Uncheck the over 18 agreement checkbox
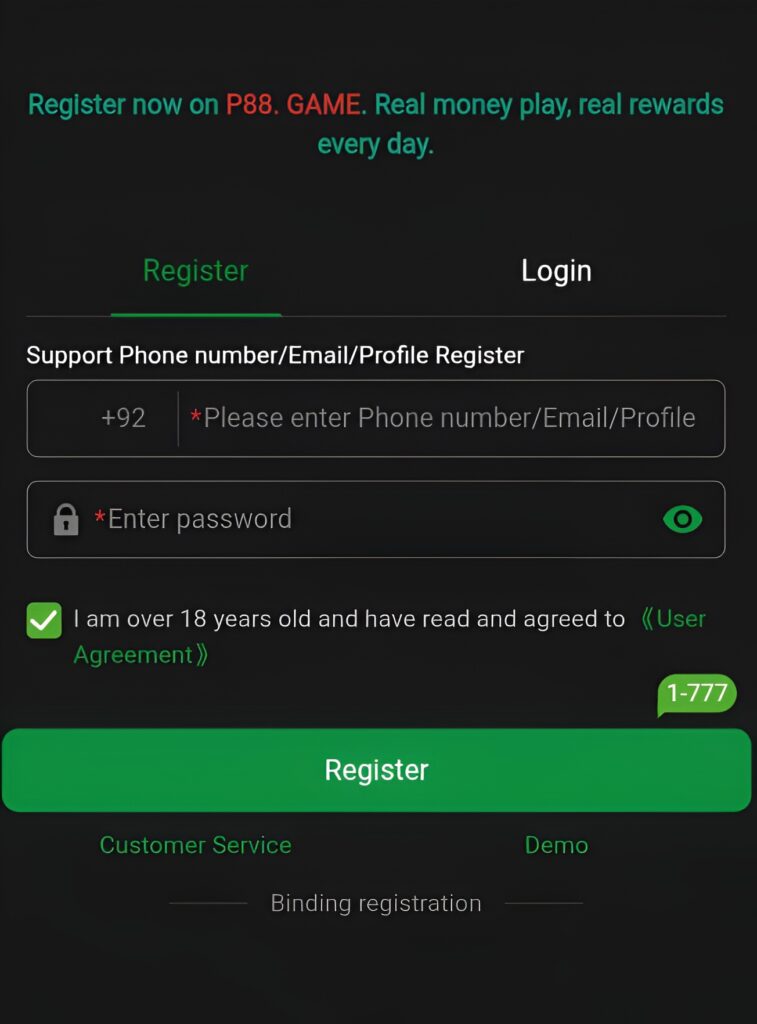Screen dimensions: 757x1024 tap(44, 620)
